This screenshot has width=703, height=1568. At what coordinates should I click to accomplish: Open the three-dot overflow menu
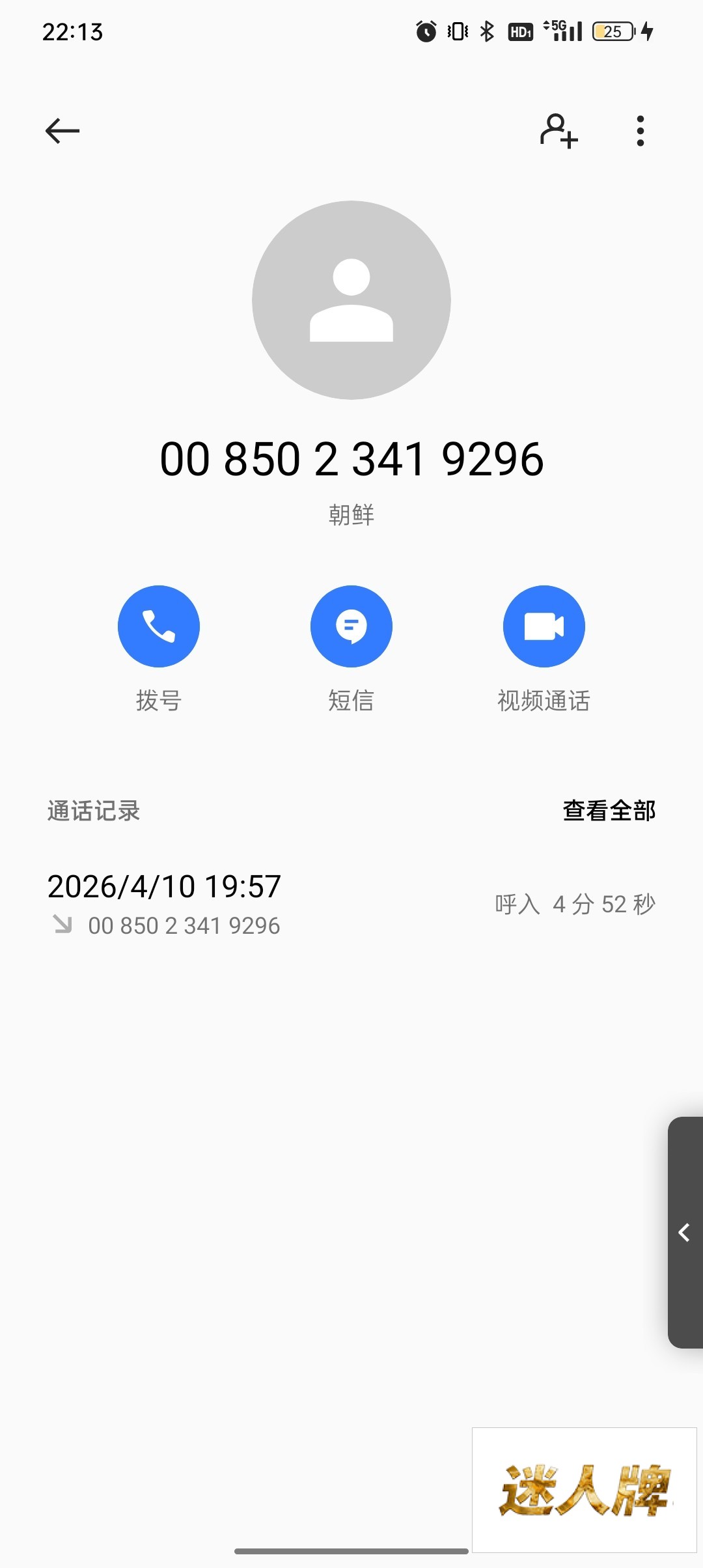(x=641, y=131)
